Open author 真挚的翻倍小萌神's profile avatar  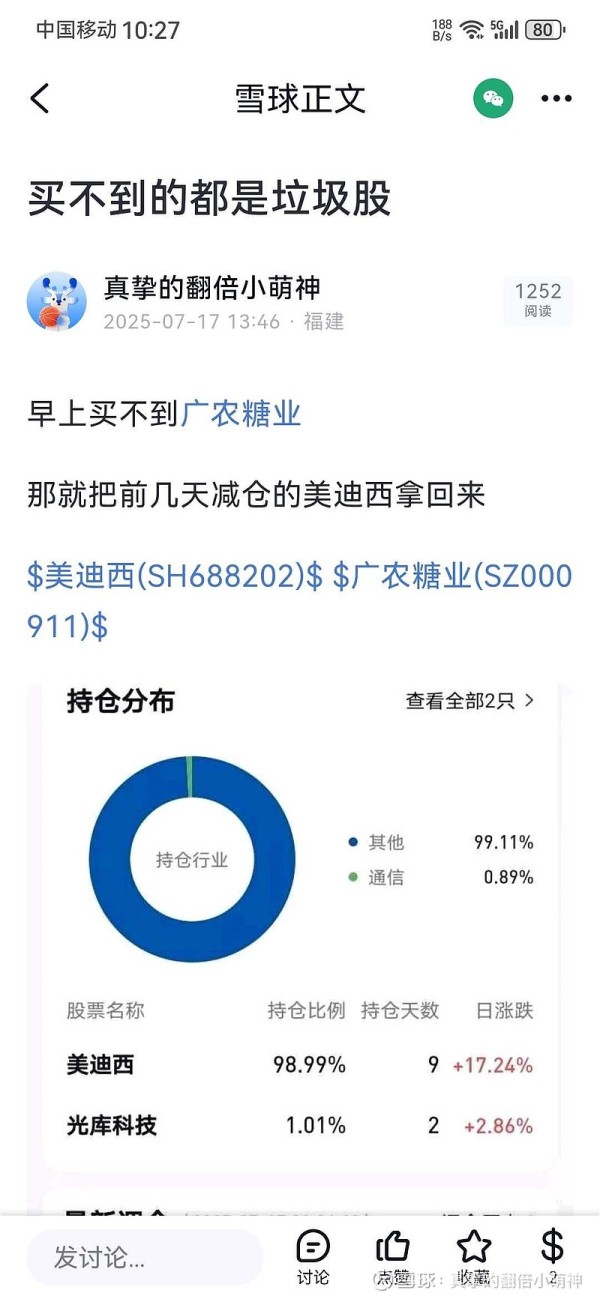pyautogui.click(x=56, y=302)
